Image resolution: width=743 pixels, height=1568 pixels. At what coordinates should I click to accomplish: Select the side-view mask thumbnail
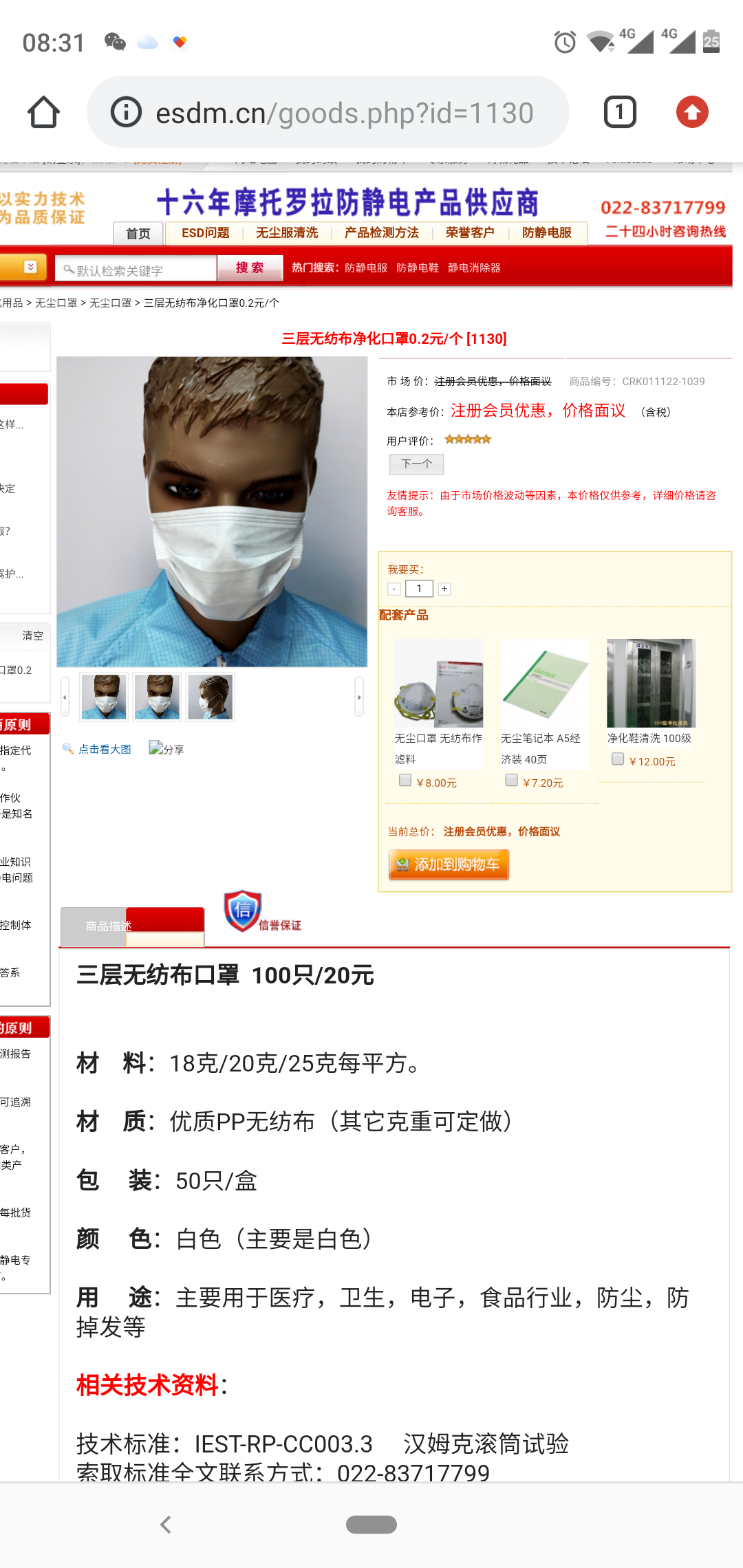[211, 697]
